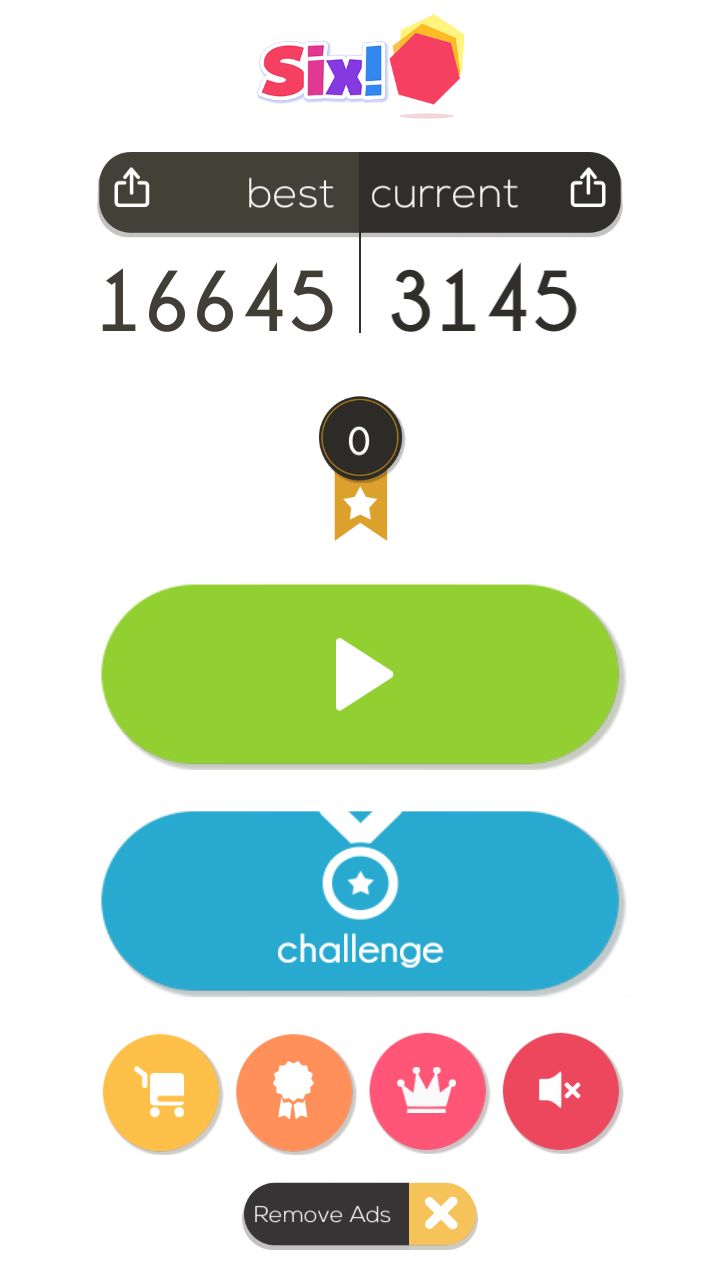The image size is (720, 1280).
Task: View leaderboard using the crown icon
Action: click(428, 1091)
